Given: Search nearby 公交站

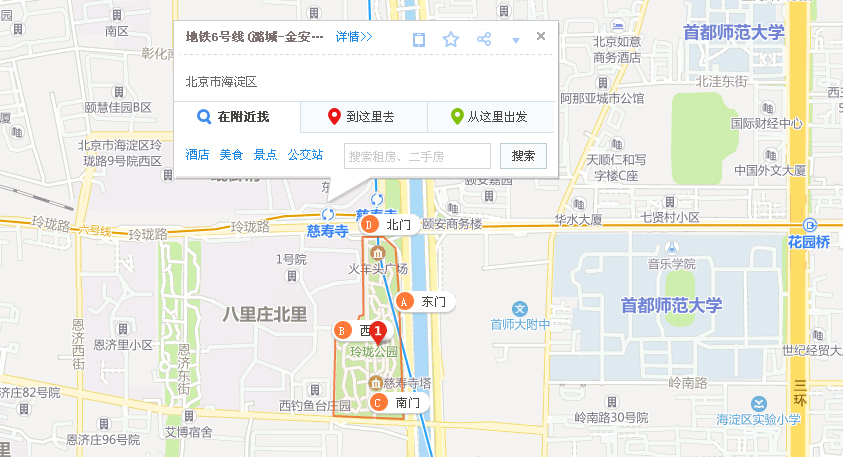Looking at the screenshot, I should click(x=305, y=155).
